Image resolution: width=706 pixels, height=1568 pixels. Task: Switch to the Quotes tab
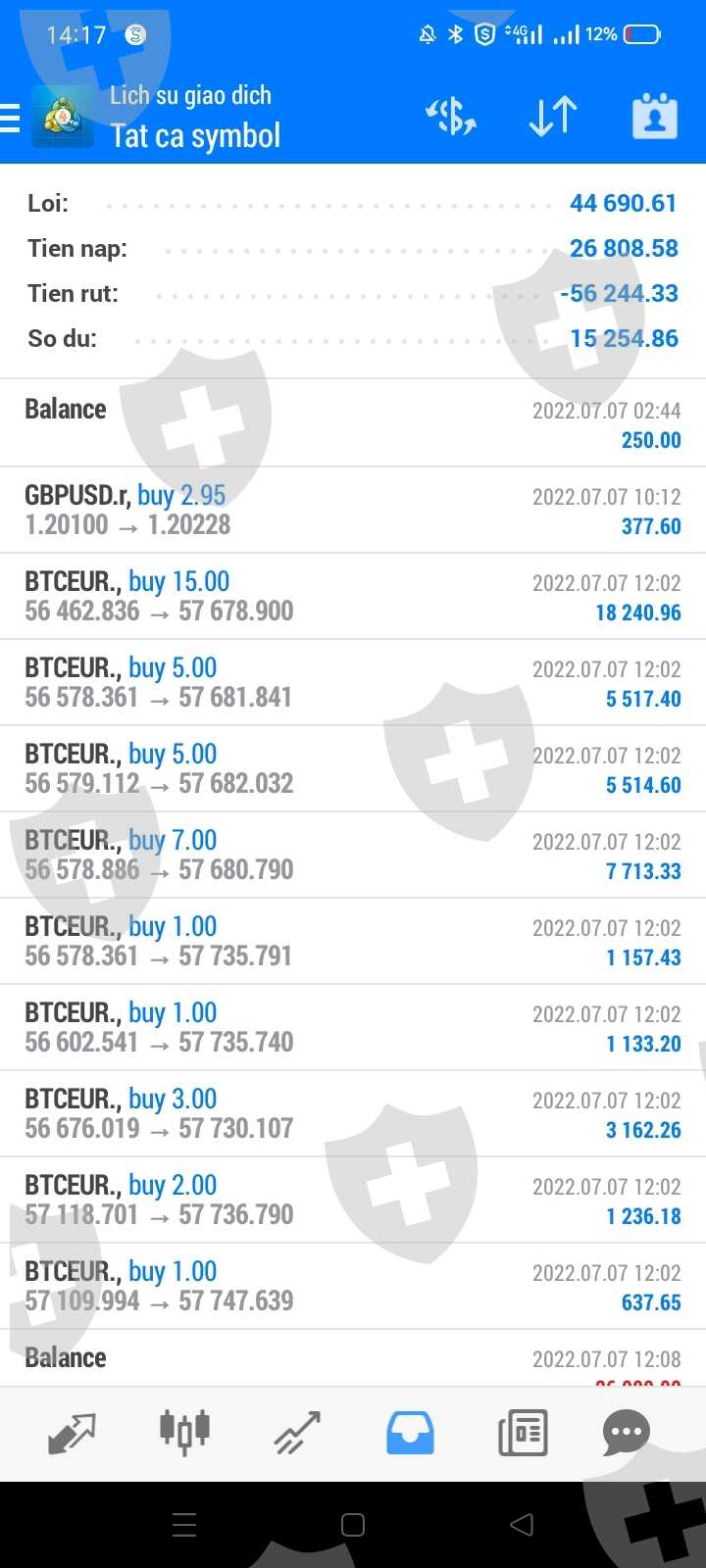click(72, 1433)
